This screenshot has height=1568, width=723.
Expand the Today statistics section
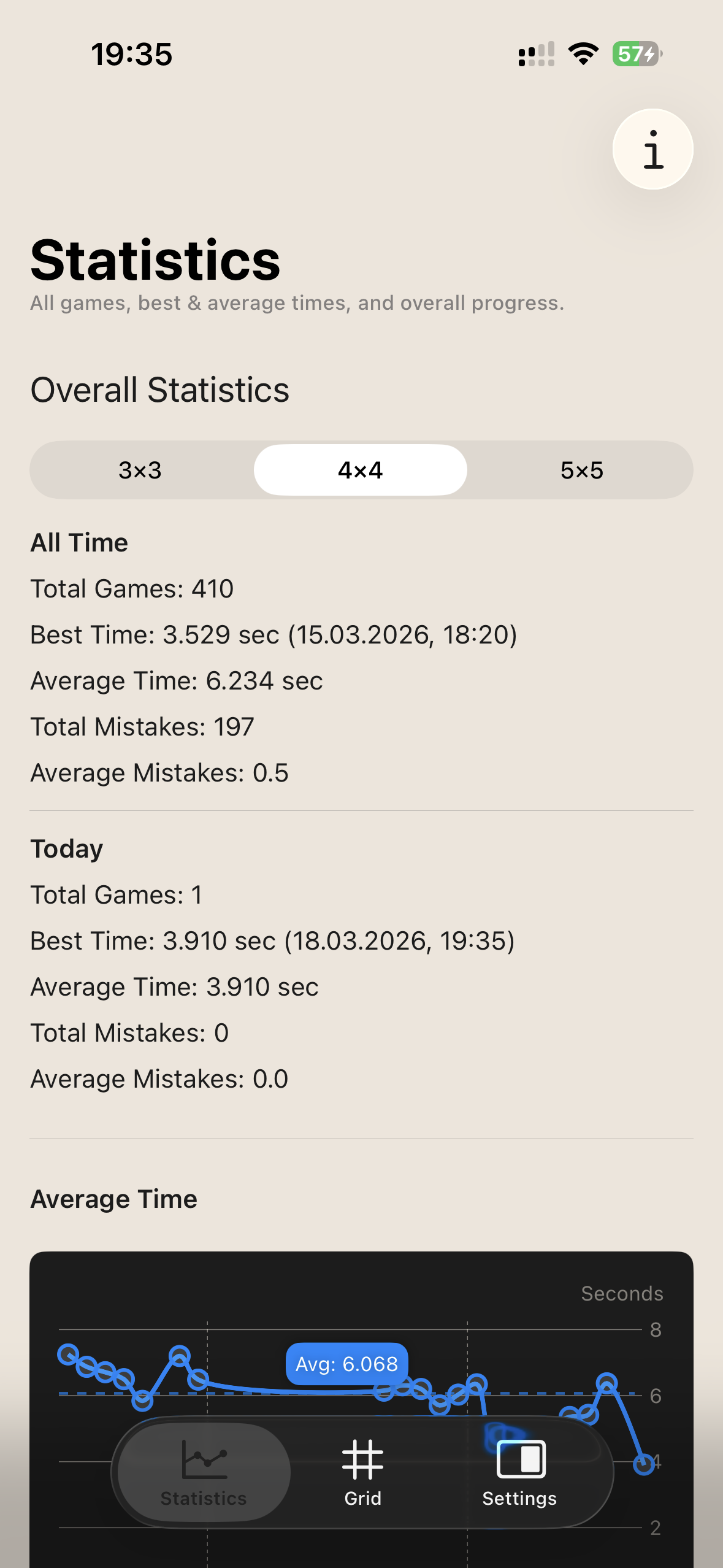(66, 848)
